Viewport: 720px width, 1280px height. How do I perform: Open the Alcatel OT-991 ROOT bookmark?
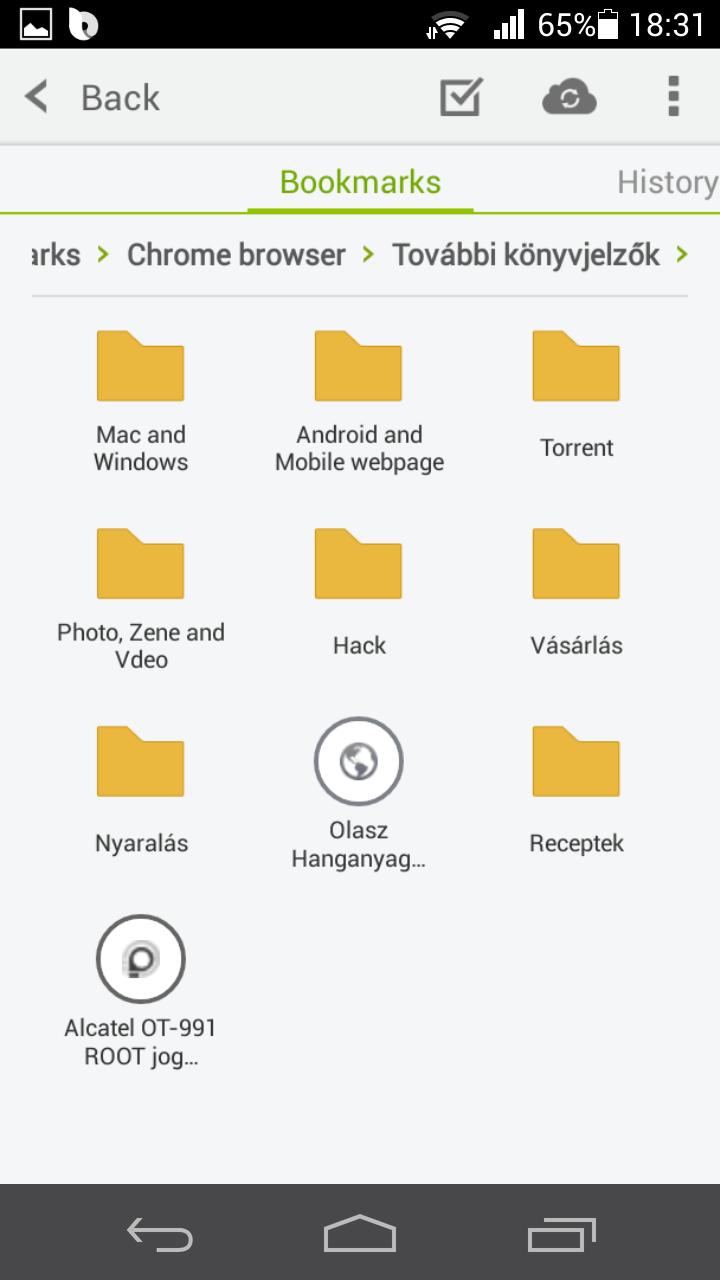coord(141,992)
